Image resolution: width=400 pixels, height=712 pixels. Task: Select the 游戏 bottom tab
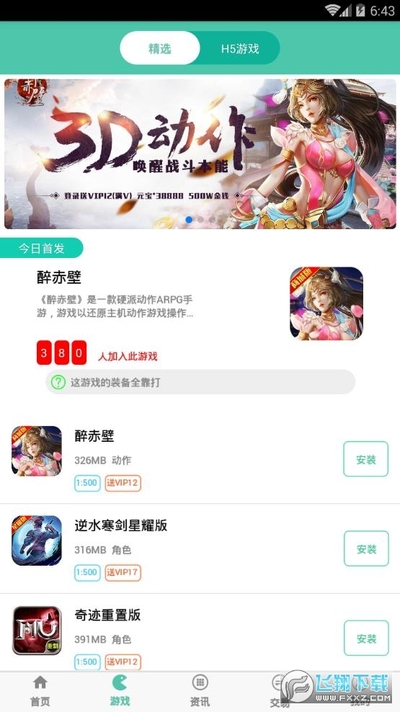(120, 691)
